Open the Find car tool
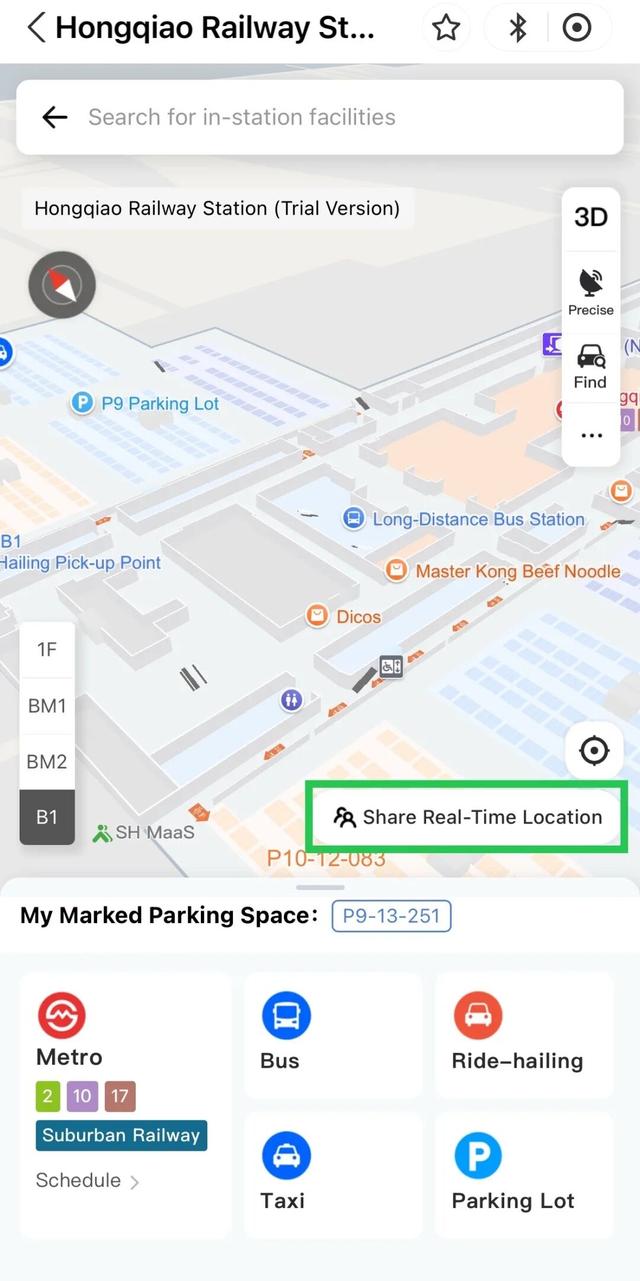640x1281 pixels. [590, 365]
